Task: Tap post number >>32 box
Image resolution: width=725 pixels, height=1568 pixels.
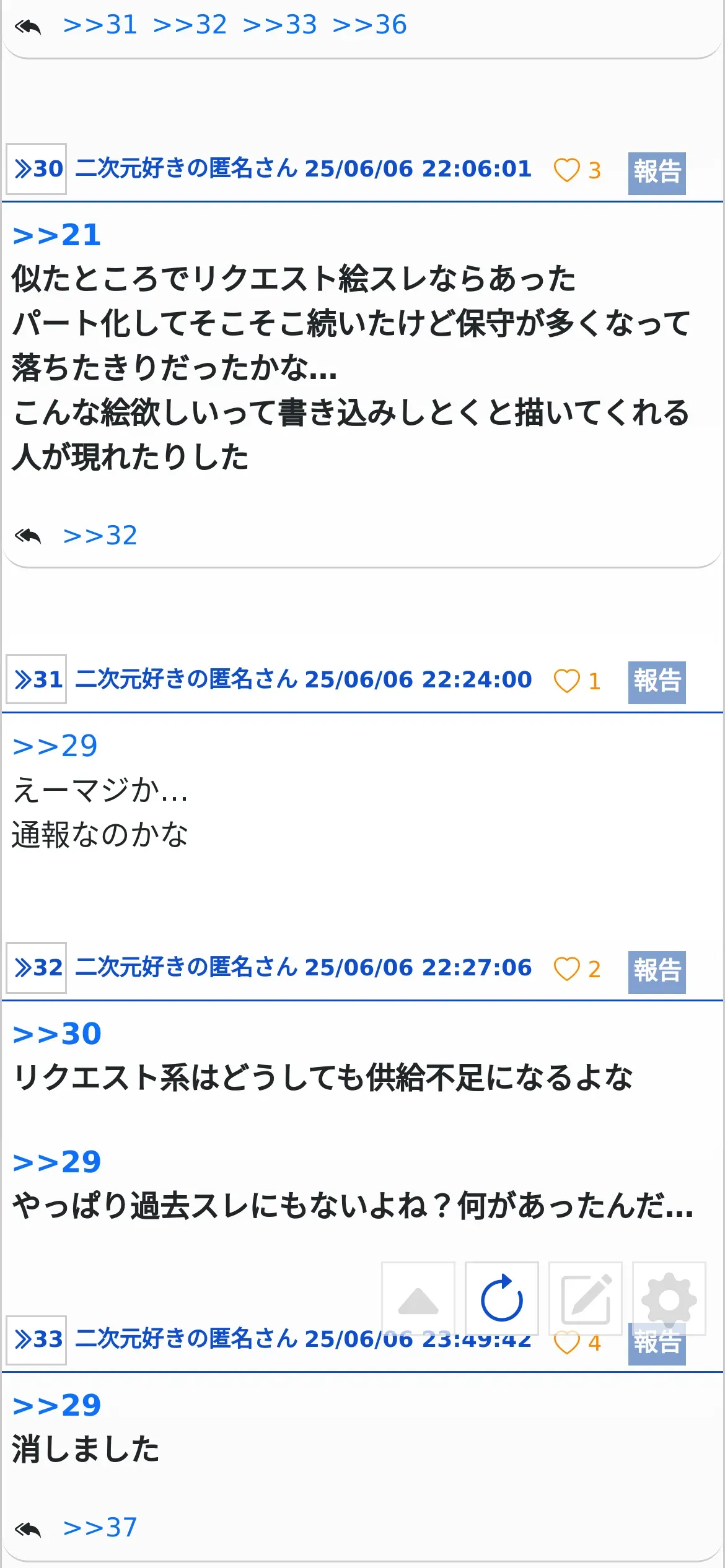Action: 37,968
